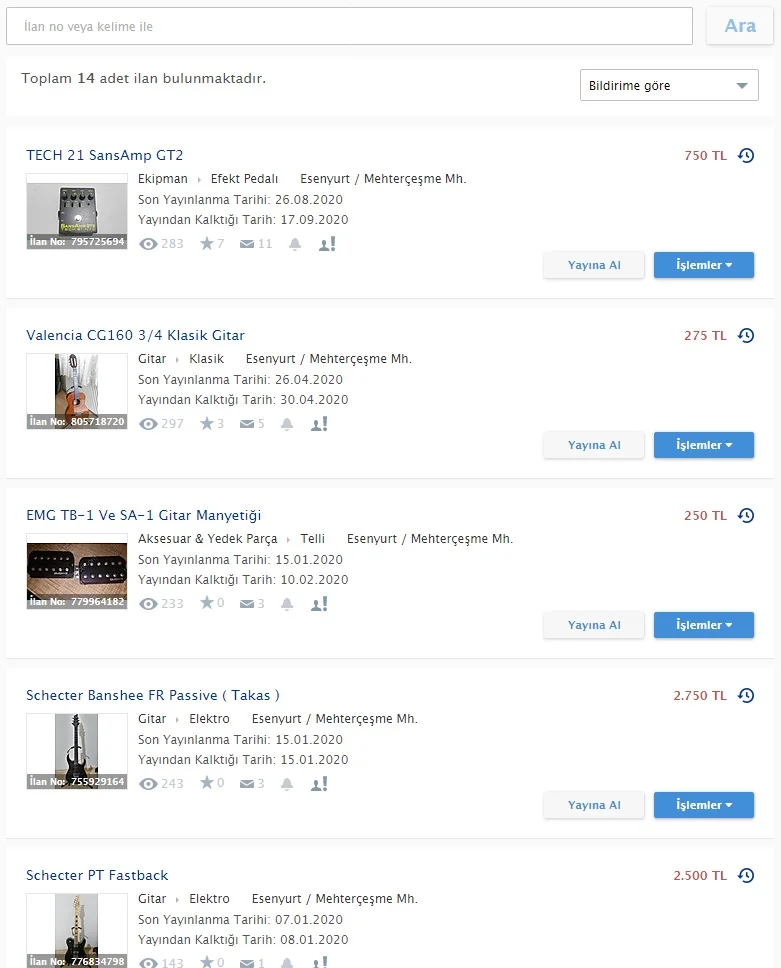
Task: Open the EMG pickups thumbnail image
Action: pyautogui.click(x=77, y=567)
